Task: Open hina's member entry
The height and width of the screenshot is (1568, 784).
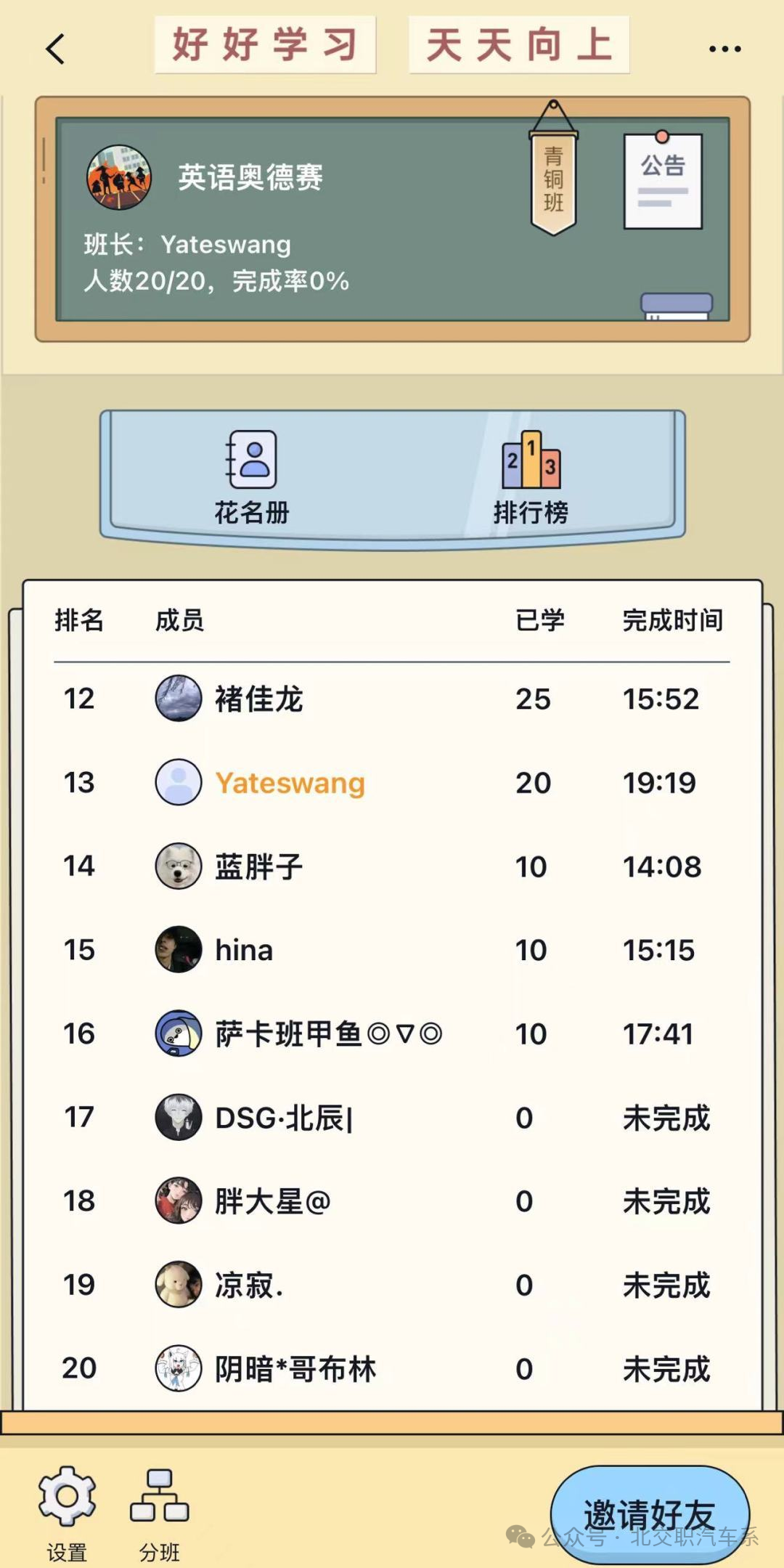Action: coord(244,950)
